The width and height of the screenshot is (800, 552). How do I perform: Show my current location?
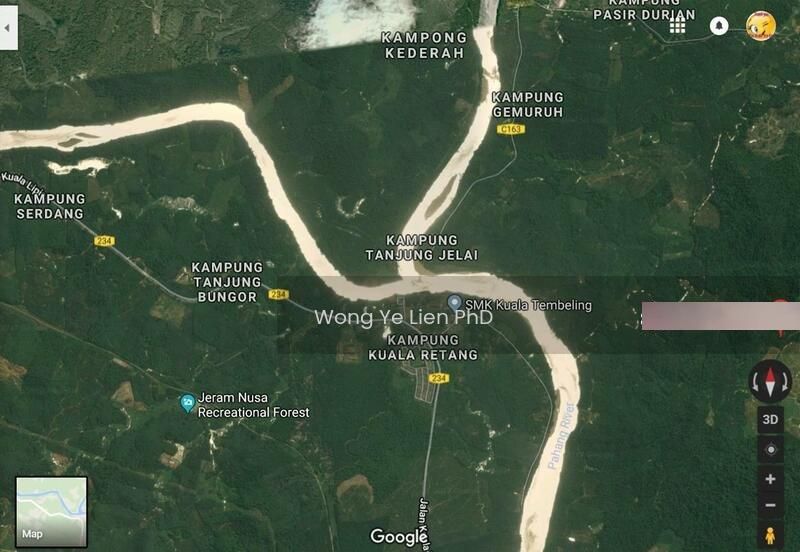pos(770,450)
